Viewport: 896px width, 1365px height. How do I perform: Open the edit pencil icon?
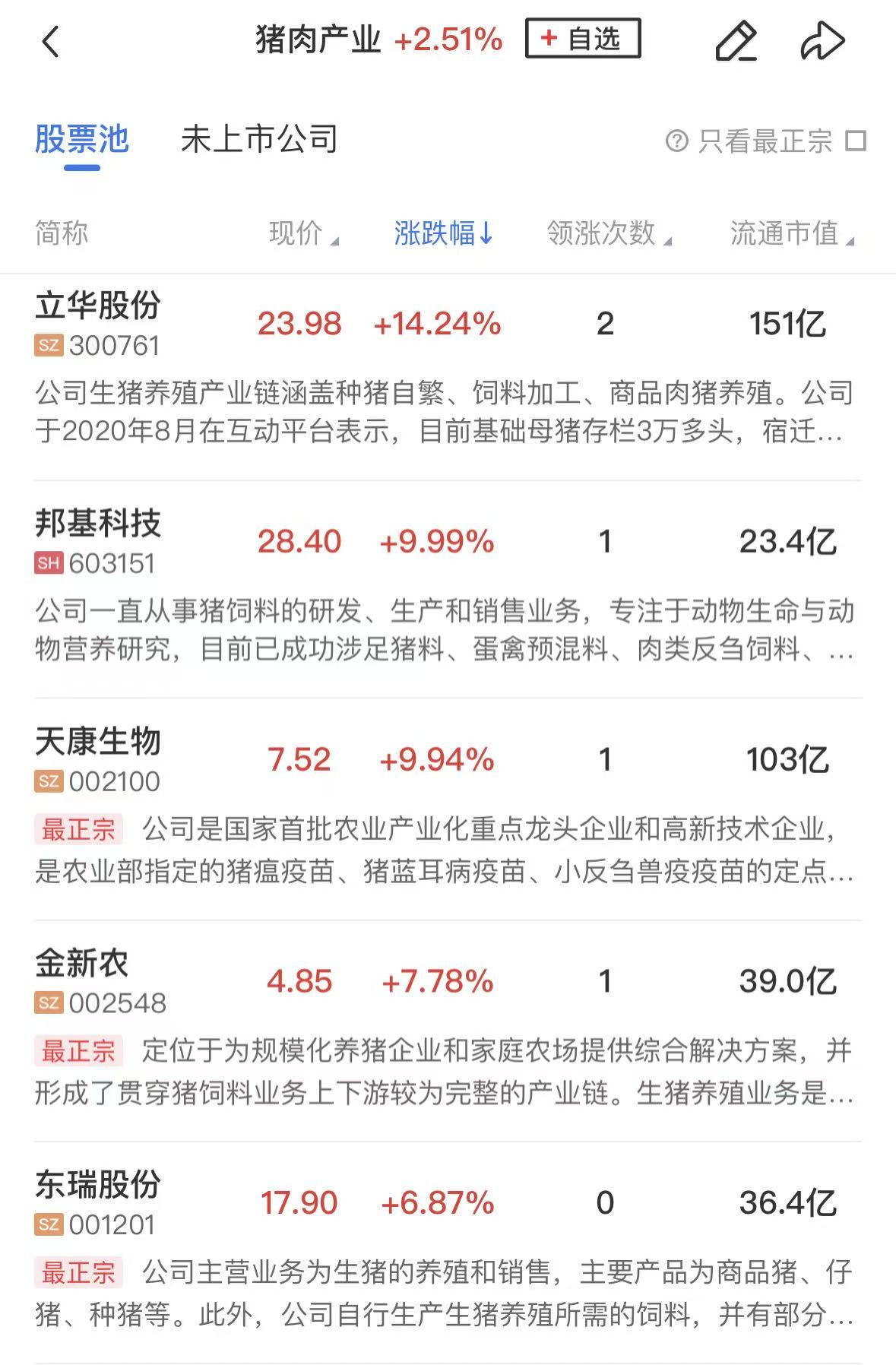[736, 41]
